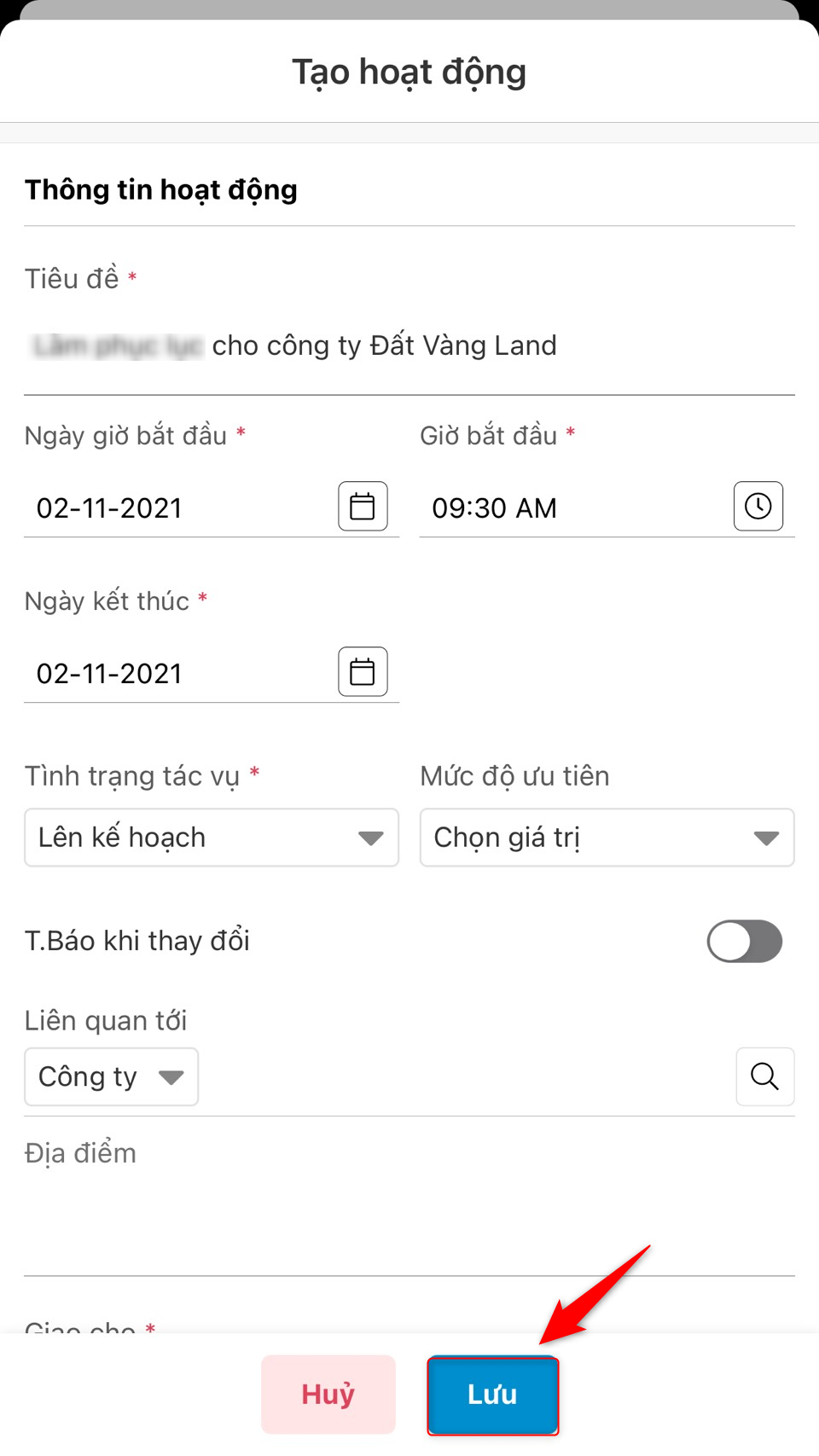Screen dimensions: 819x1456
Task: Change the 09:30 AM start time field
Action: (572, 508)
